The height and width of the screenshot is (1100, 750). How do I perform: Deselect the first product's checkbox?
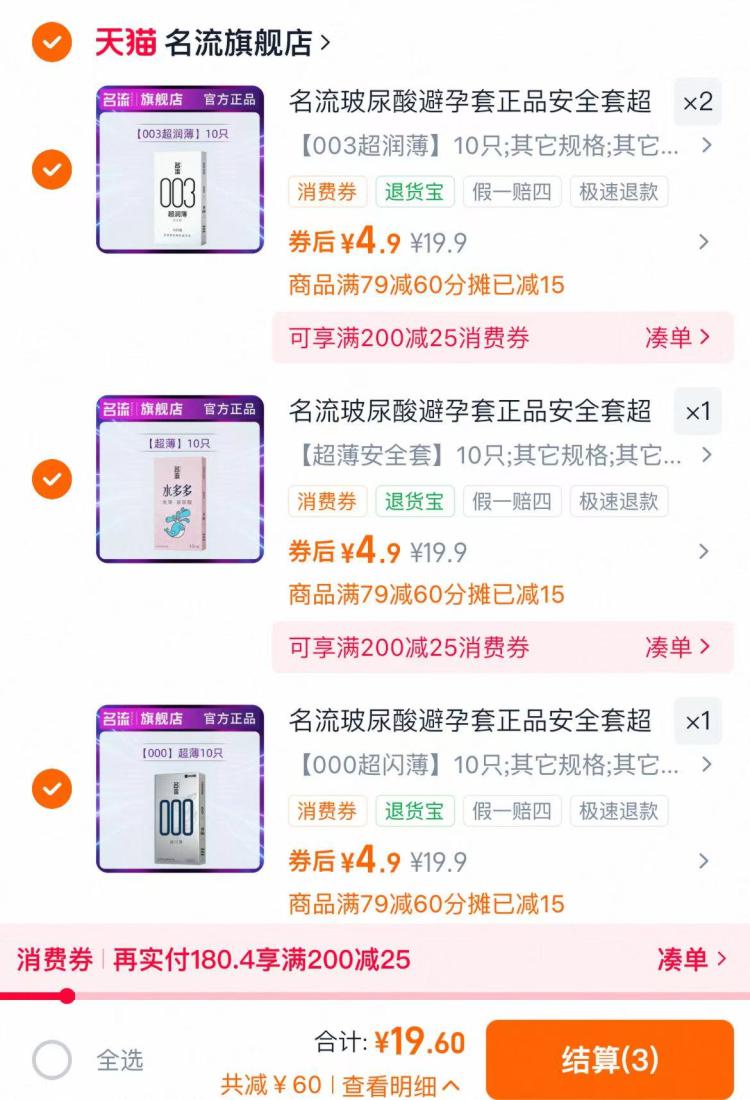coord(51,170)
